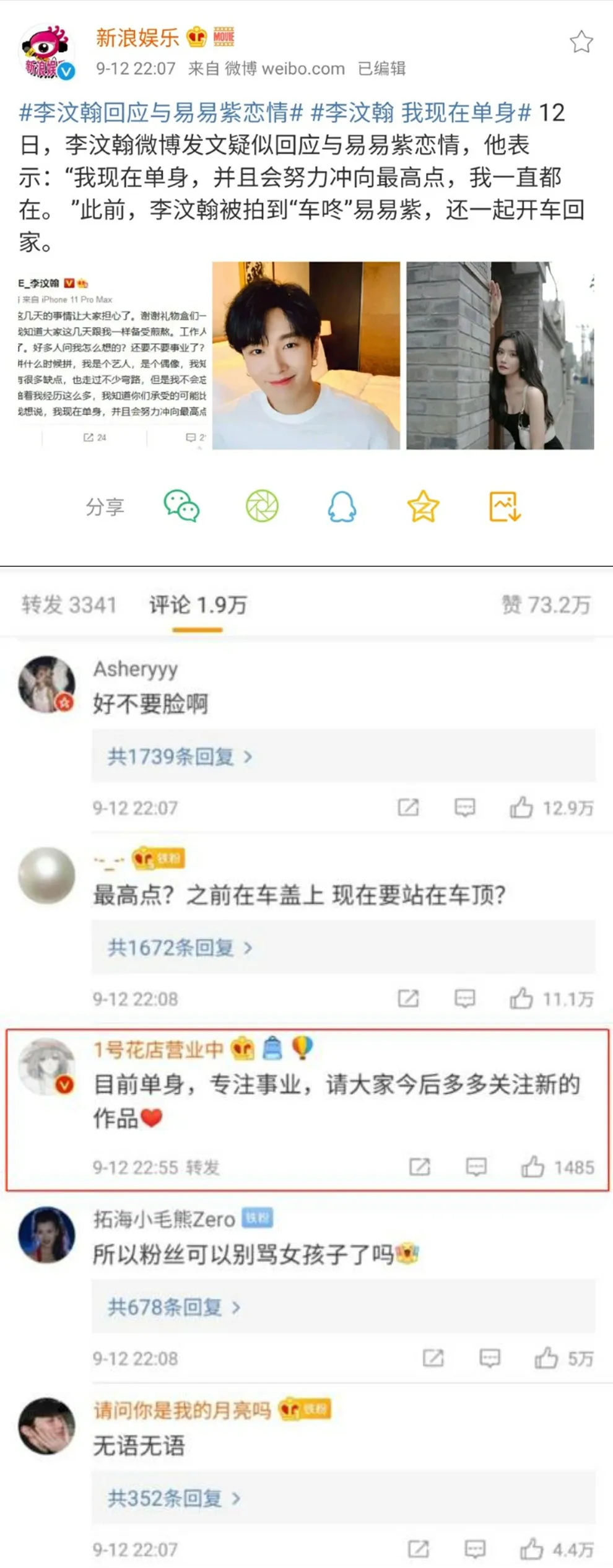Screen dimensions: 613x1568
Task: Open the screenshot image of 李汶翰's statement
Action: pyautogui.click(x=112, y=355)
